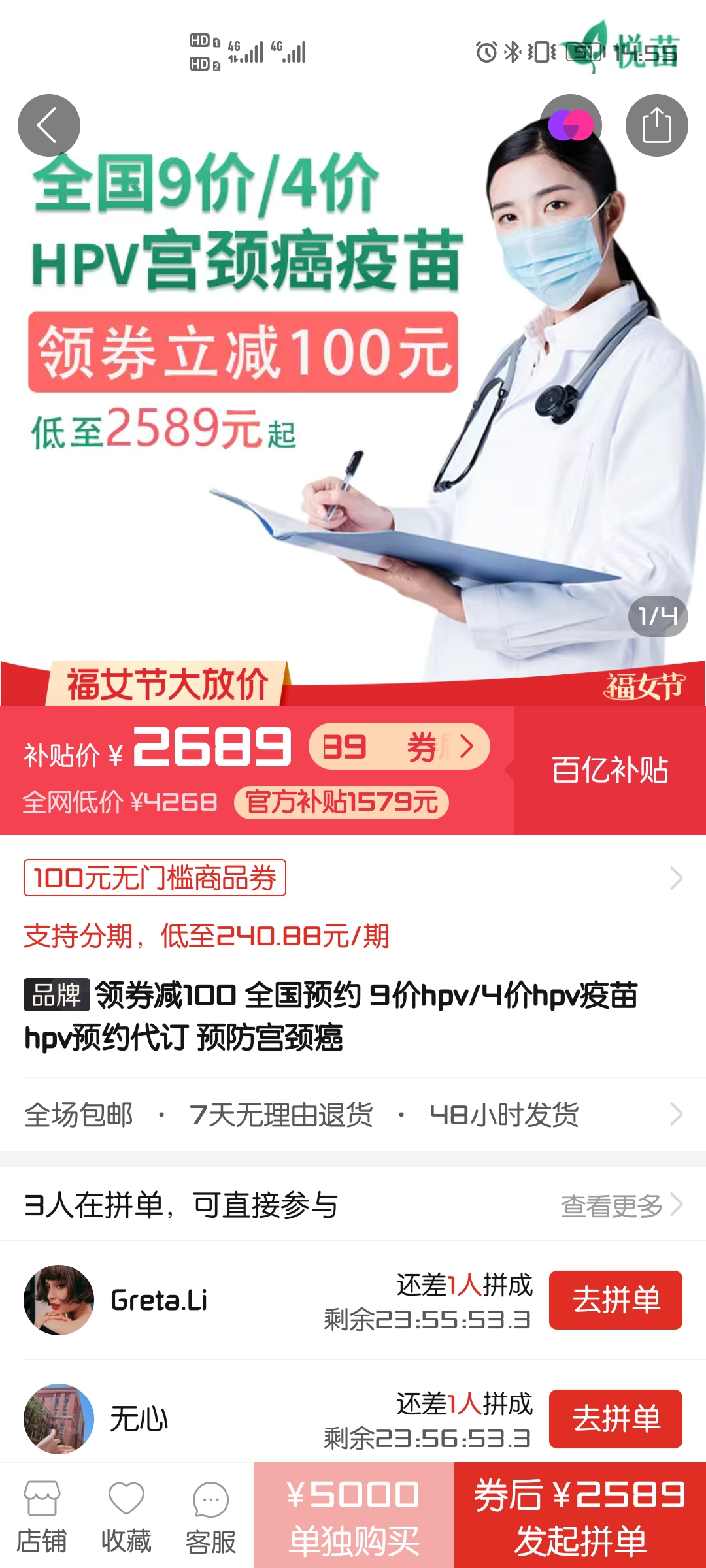
Task: Claim the 89 coupon
Action: (x=399, y=746)
